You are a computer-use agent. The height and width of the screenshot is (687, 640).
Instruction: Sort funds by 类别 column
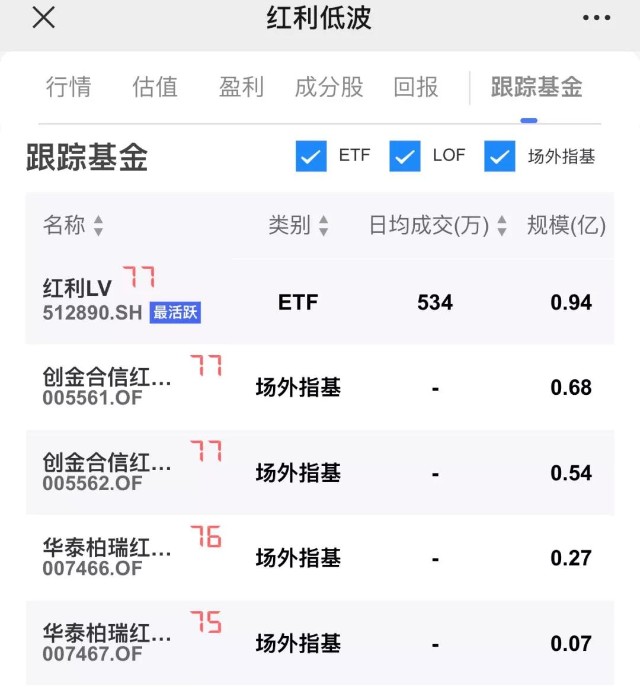click(298, 226)
